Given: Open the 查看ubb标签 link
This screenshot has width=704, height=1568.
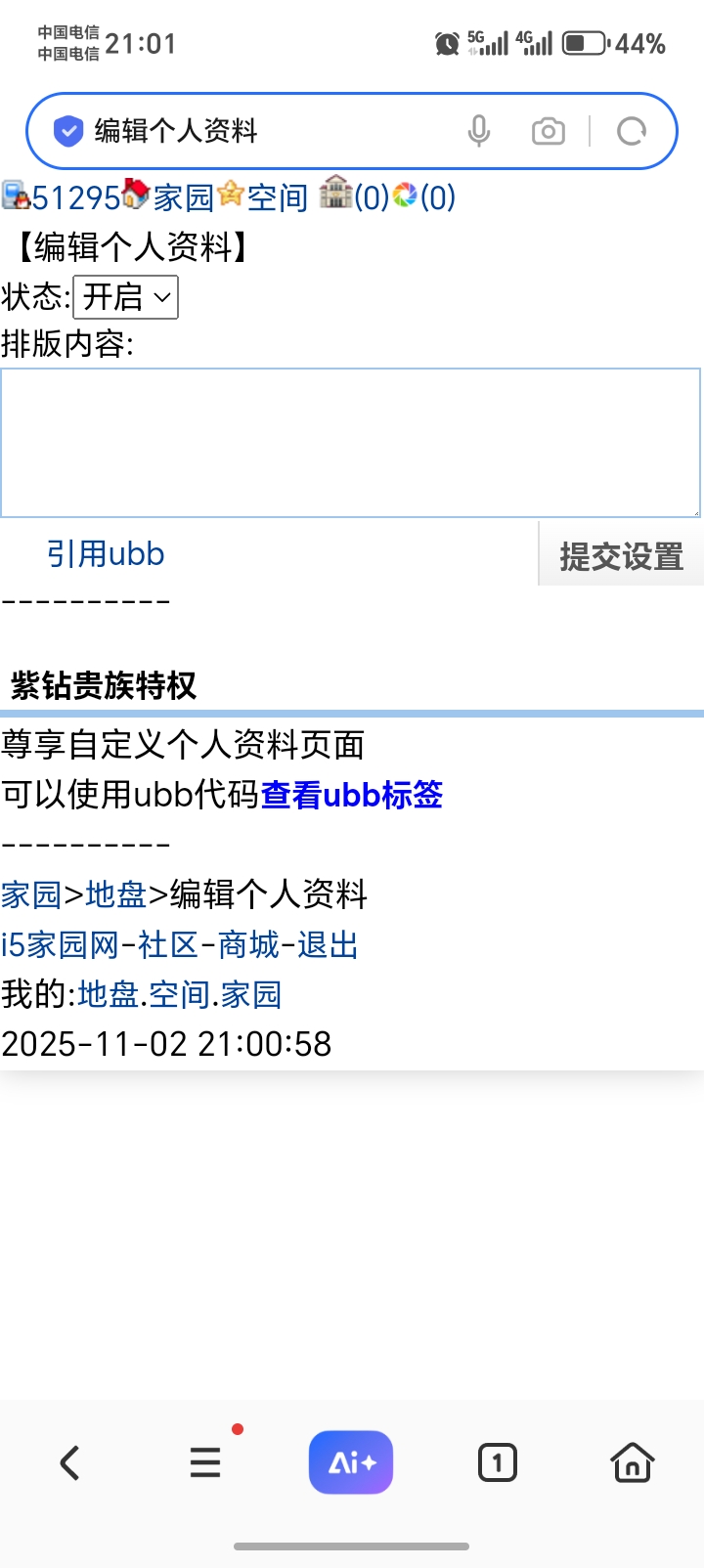Looking at the screenshot, I should 352,795.
